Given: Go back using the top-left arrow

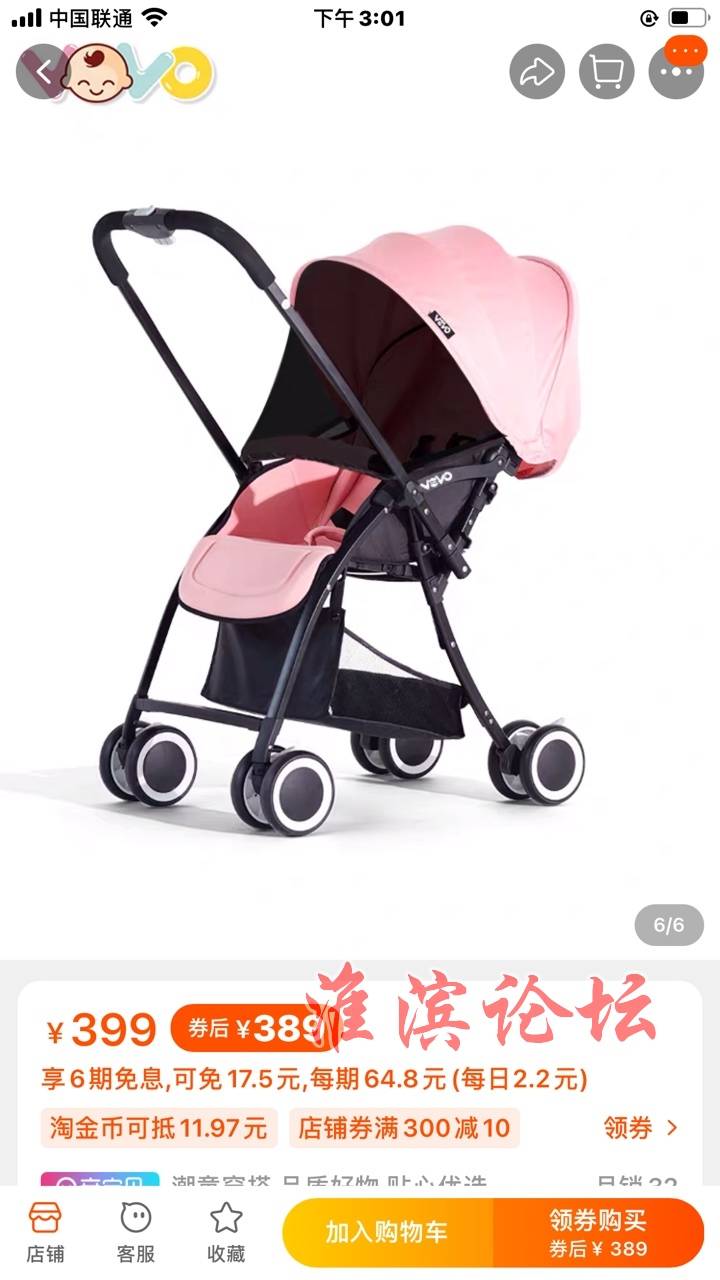Looking at the screenshot, I should pos(43,71).
